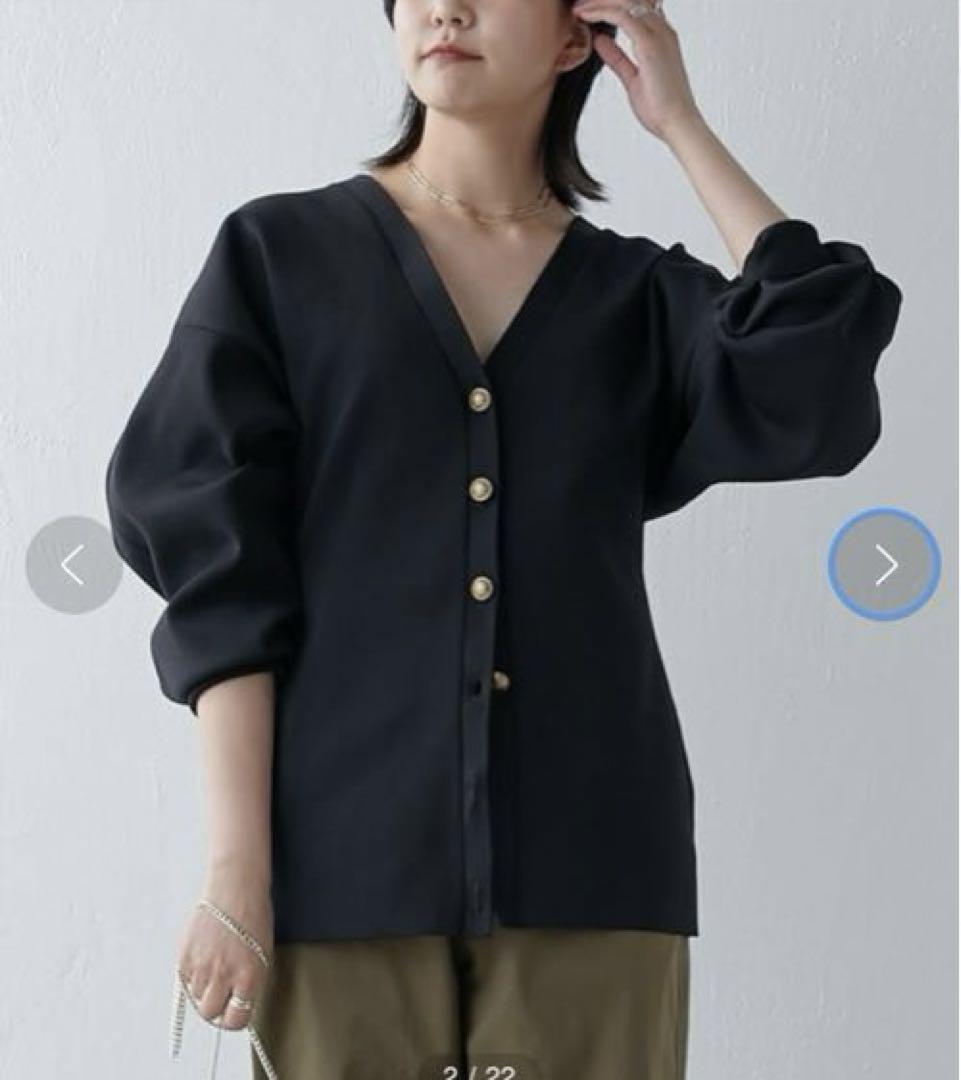Go back to the previous product photo
Viewport: 961px width, 1080px height.
pos(73,565)
